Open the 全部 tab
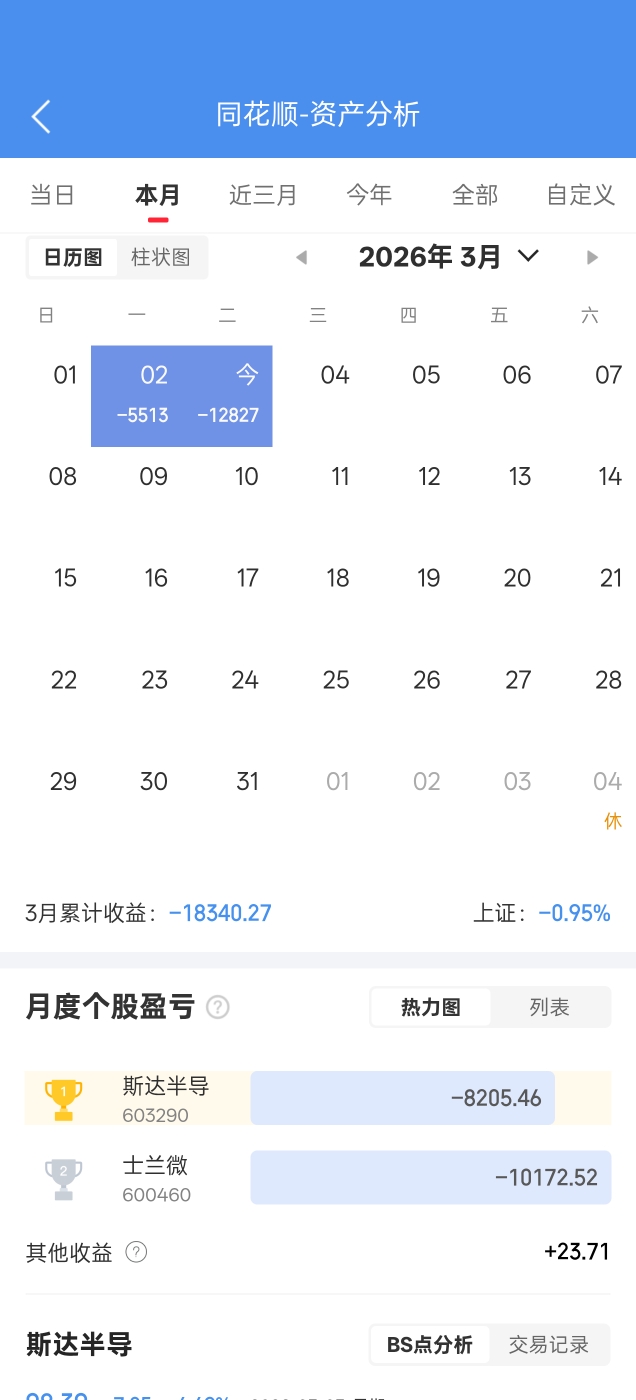 tap(475, 195)
